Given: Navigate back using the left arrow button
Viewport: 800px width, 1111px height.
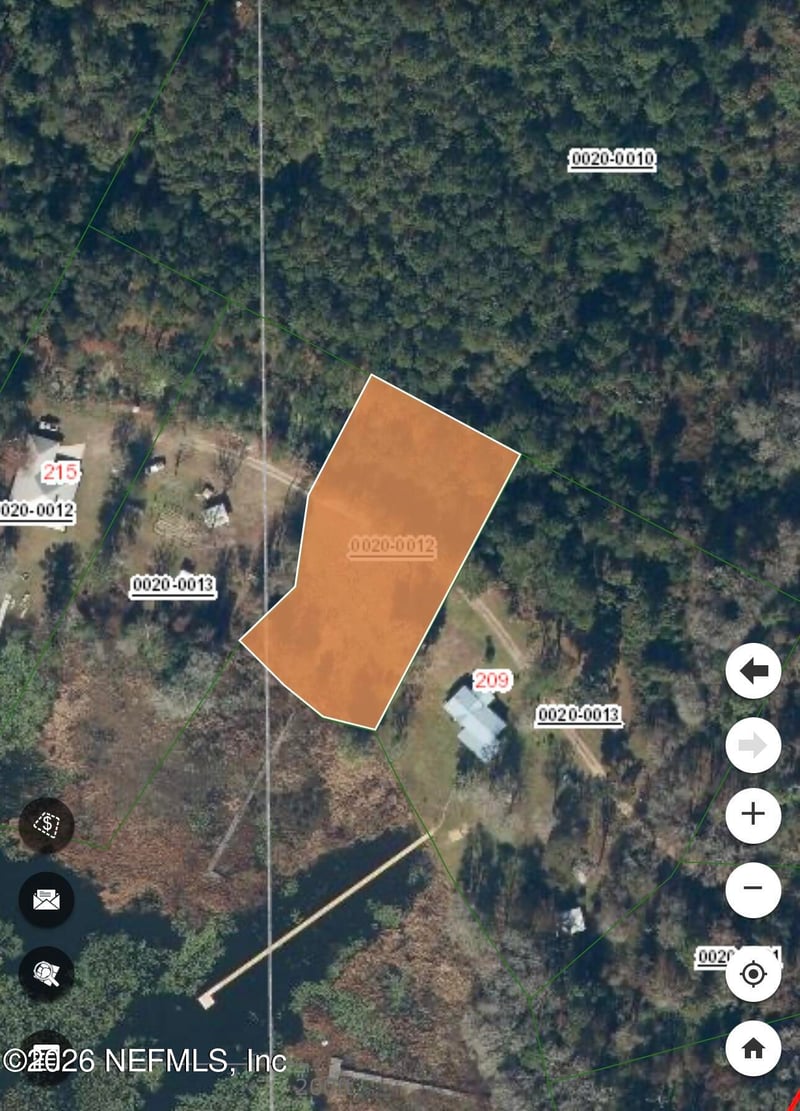Looking at the screenshot, I should pyautogui.click(x=753, y=671).
